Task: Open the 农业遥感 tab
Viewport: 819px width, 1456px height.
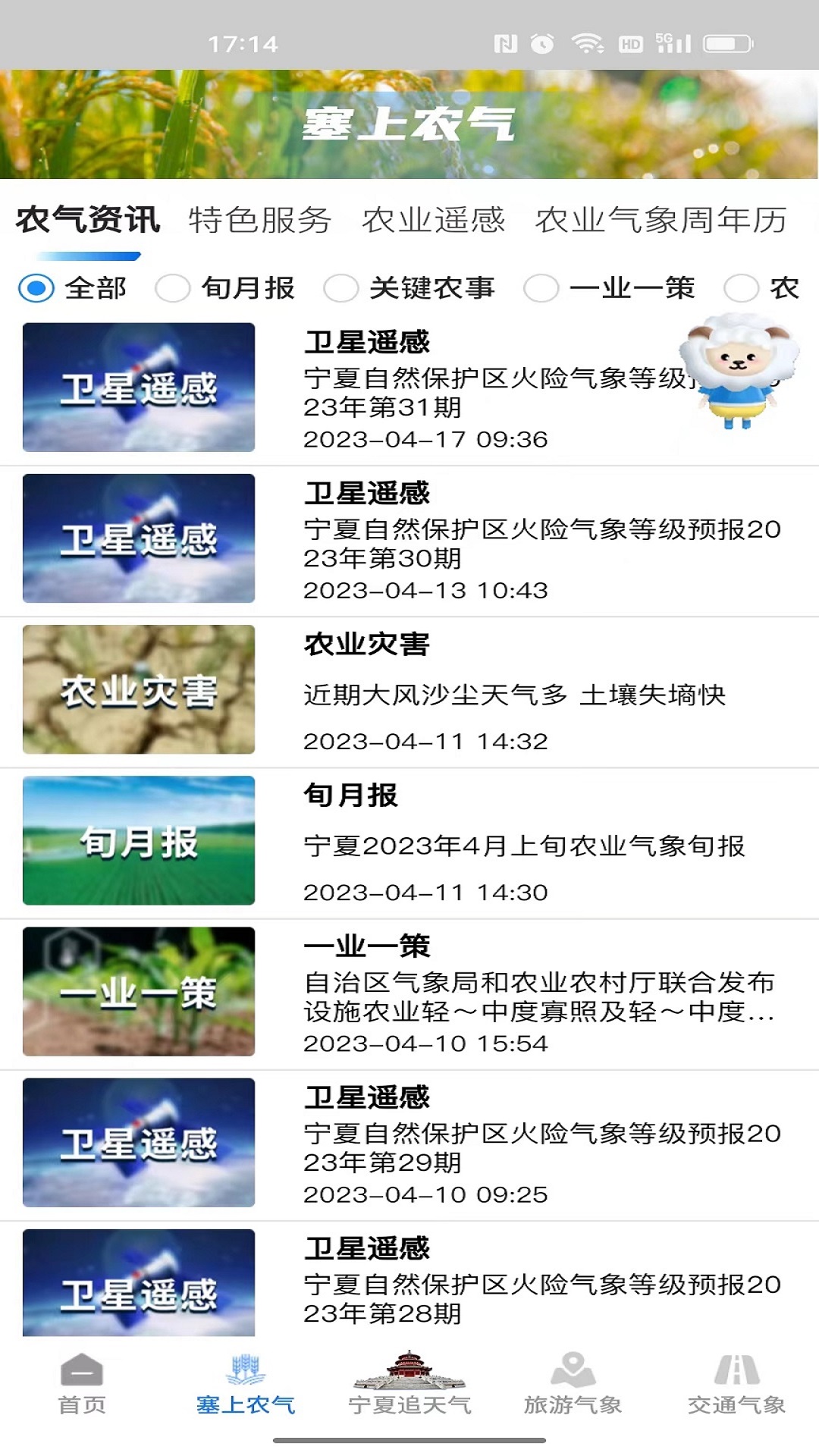Action: click(433, 220)
